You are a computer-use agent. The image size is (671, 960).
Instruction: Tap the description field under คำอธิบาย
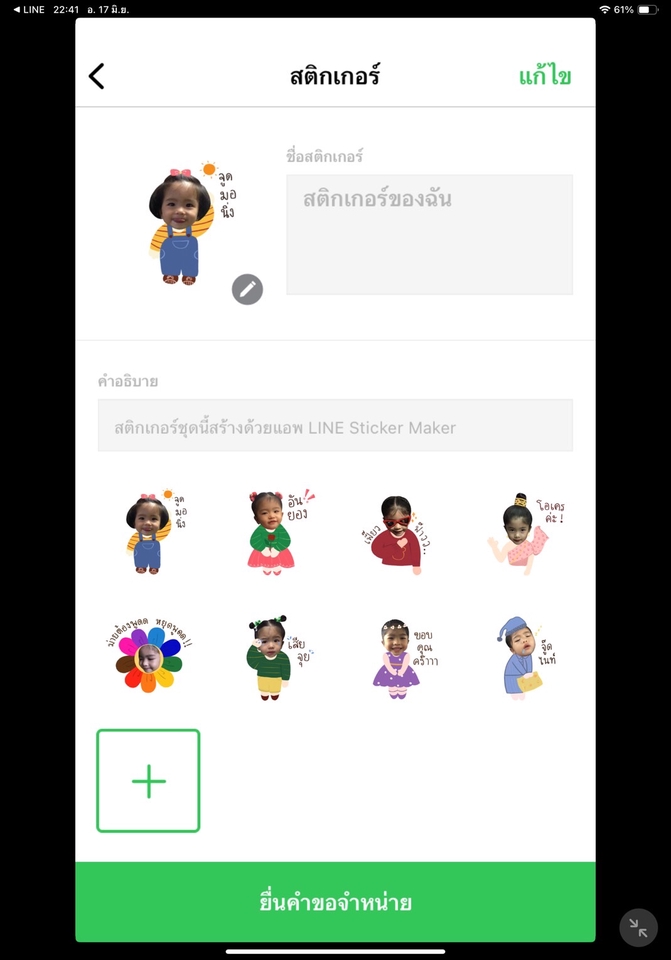[x=335, y=427]
